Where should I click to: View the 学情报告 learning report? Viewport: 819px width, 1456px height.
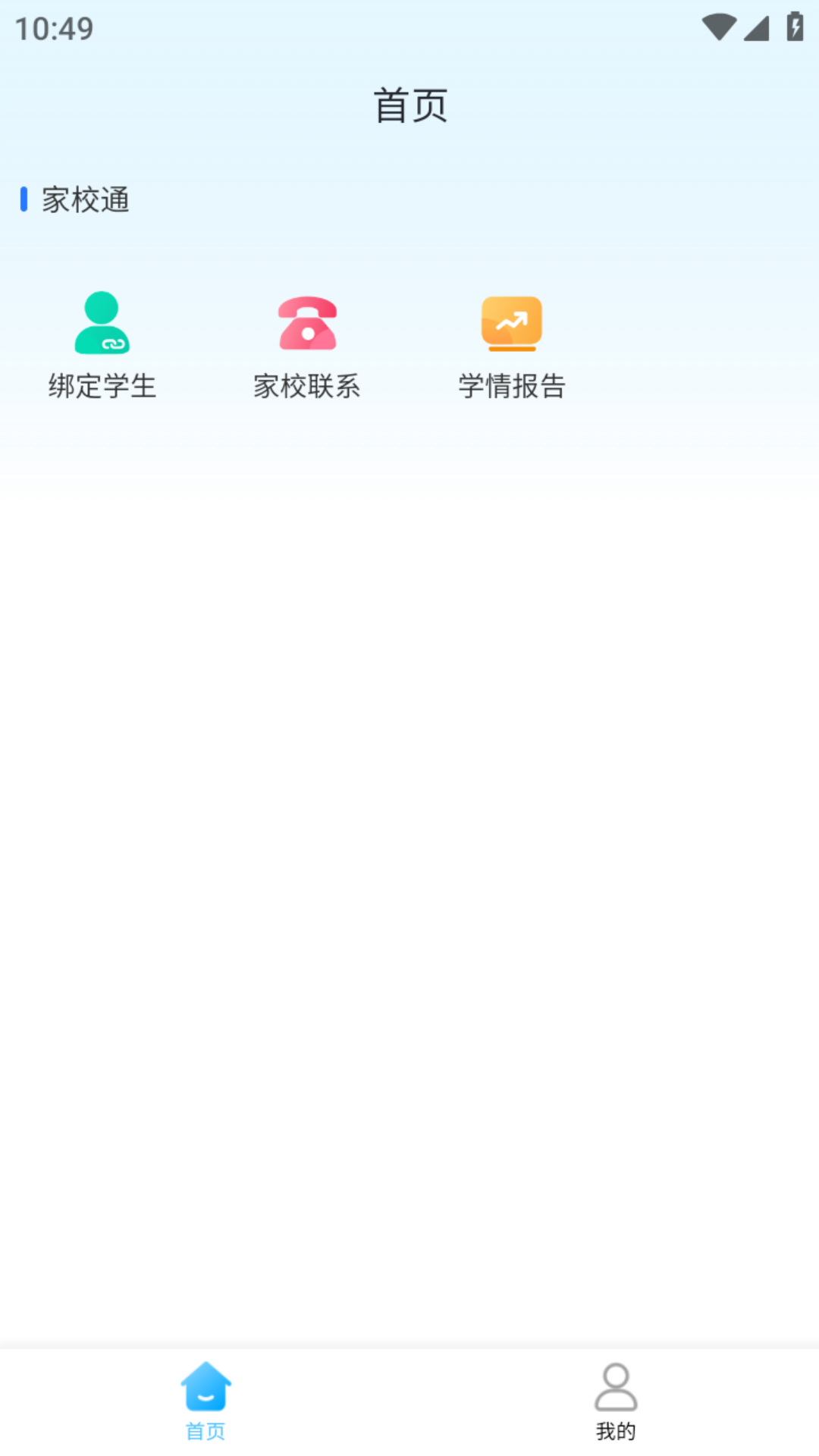click(x=512, y=344)
